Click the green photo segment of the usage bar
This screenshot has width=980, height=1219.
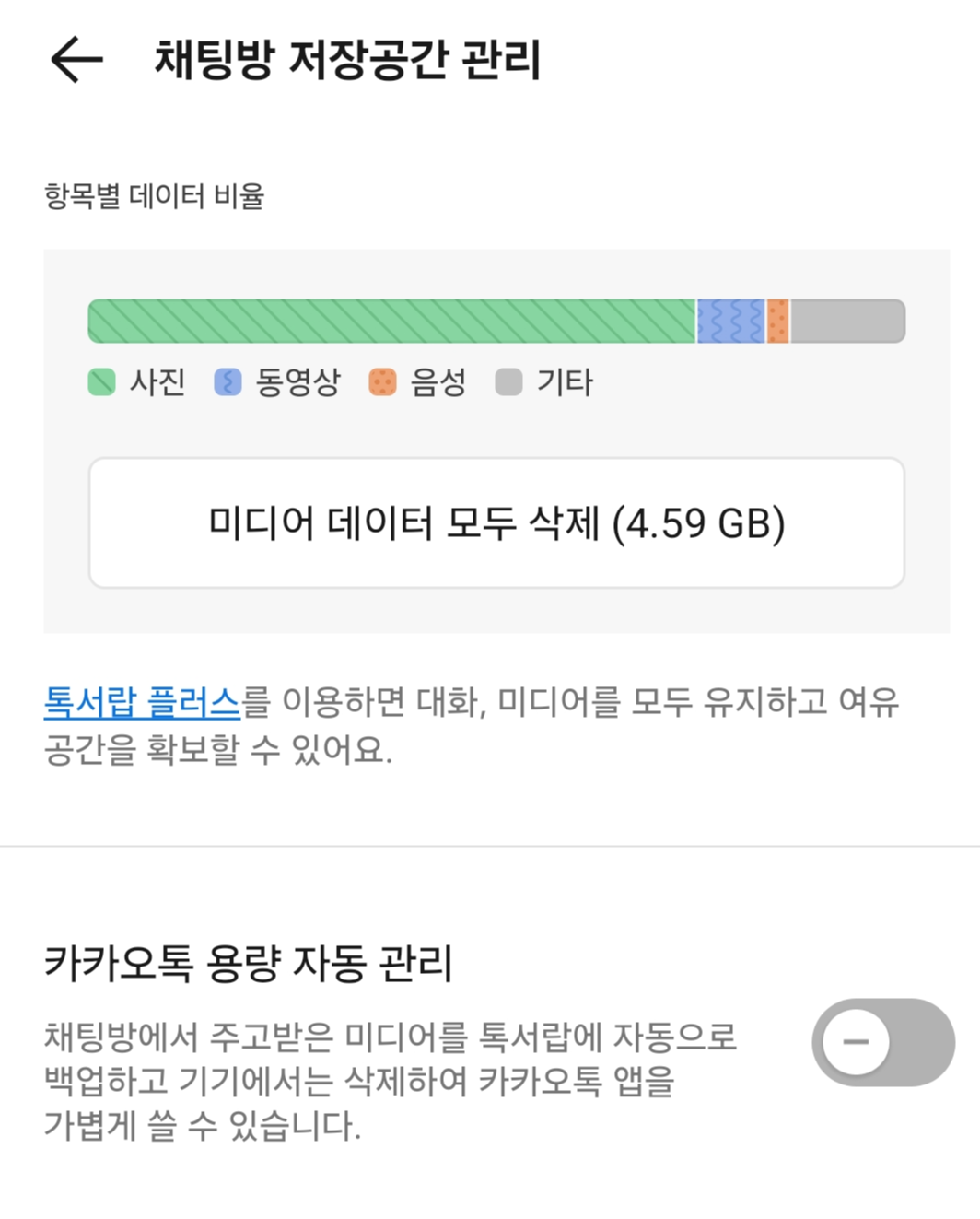(387, 320)
